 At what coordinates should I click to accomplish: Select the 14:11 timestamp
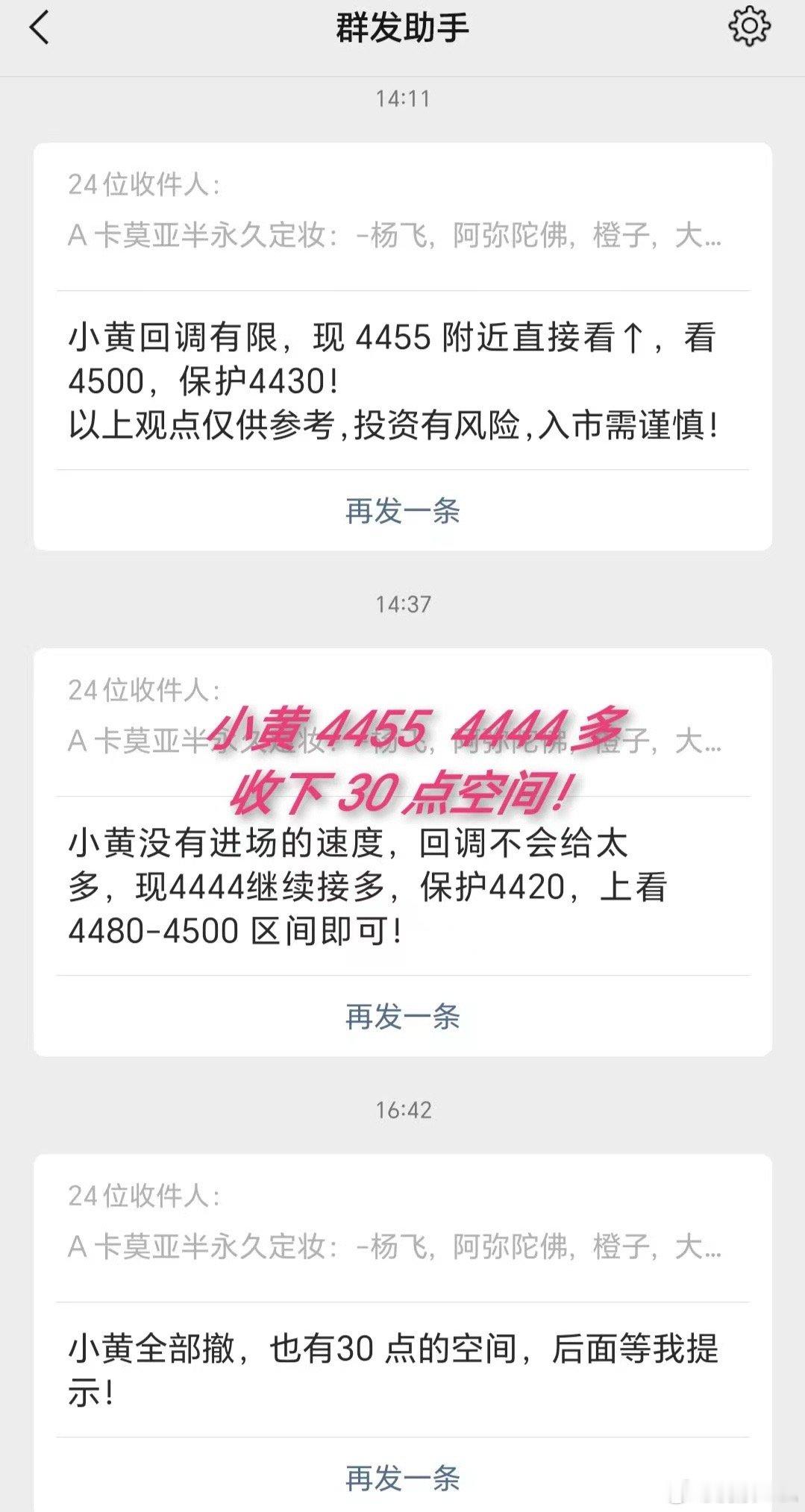402,97
